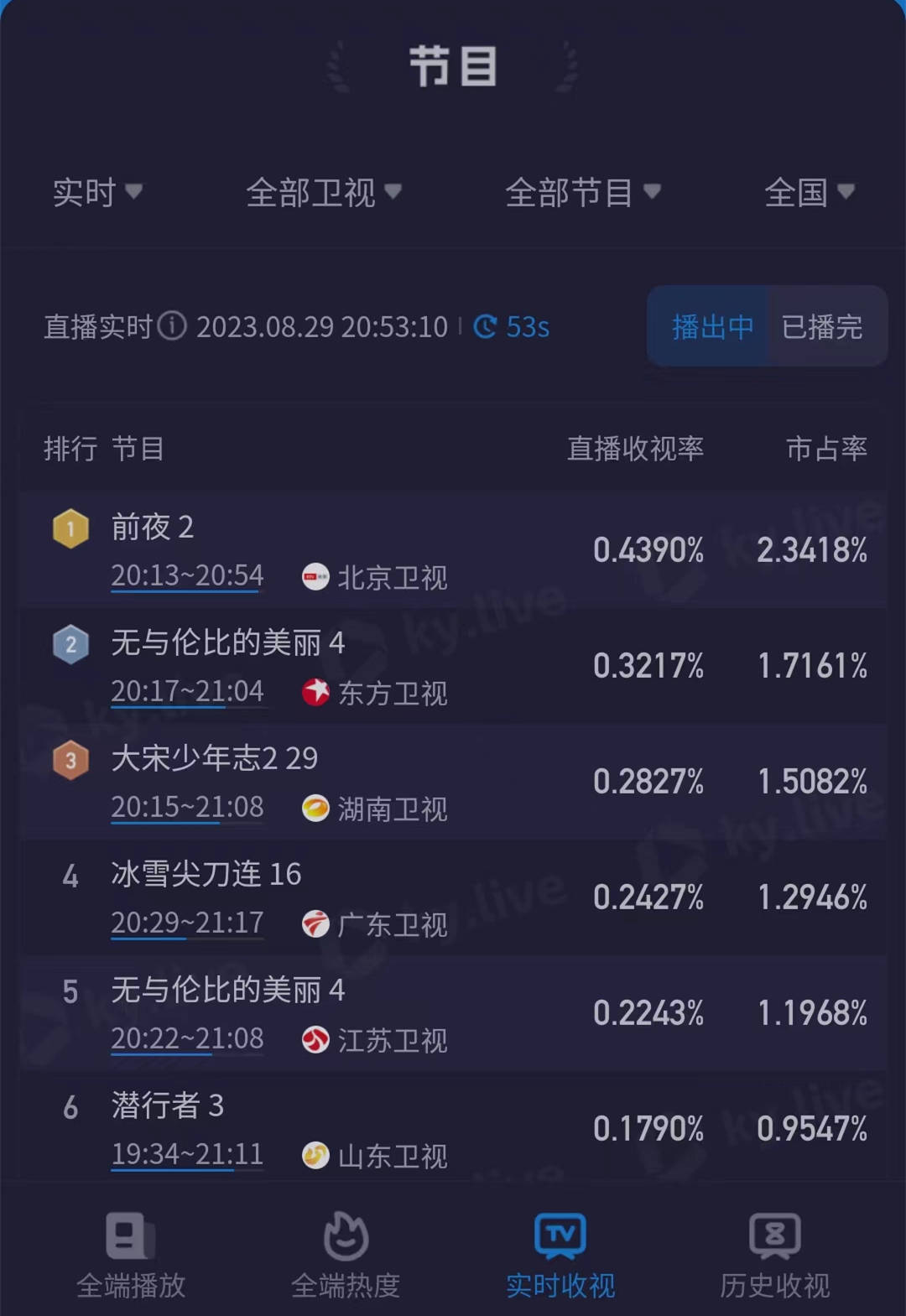This screenshot has height=1316, width=906.
Task: Open 无与伦比的美丽 4 on 东方卫视
Action: [453, 666]
